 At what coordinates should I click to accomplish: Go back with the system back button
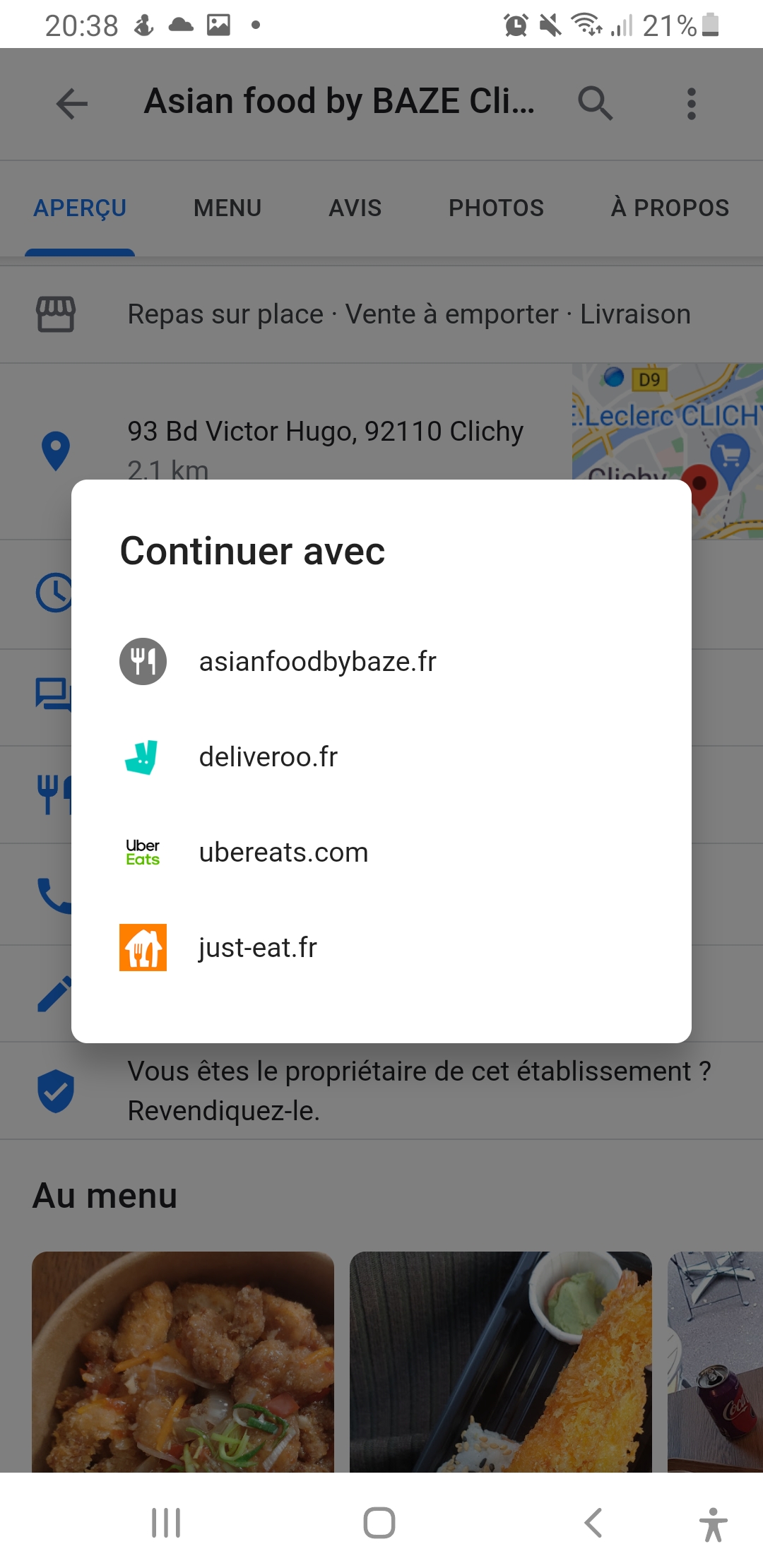click(593, 1523)
